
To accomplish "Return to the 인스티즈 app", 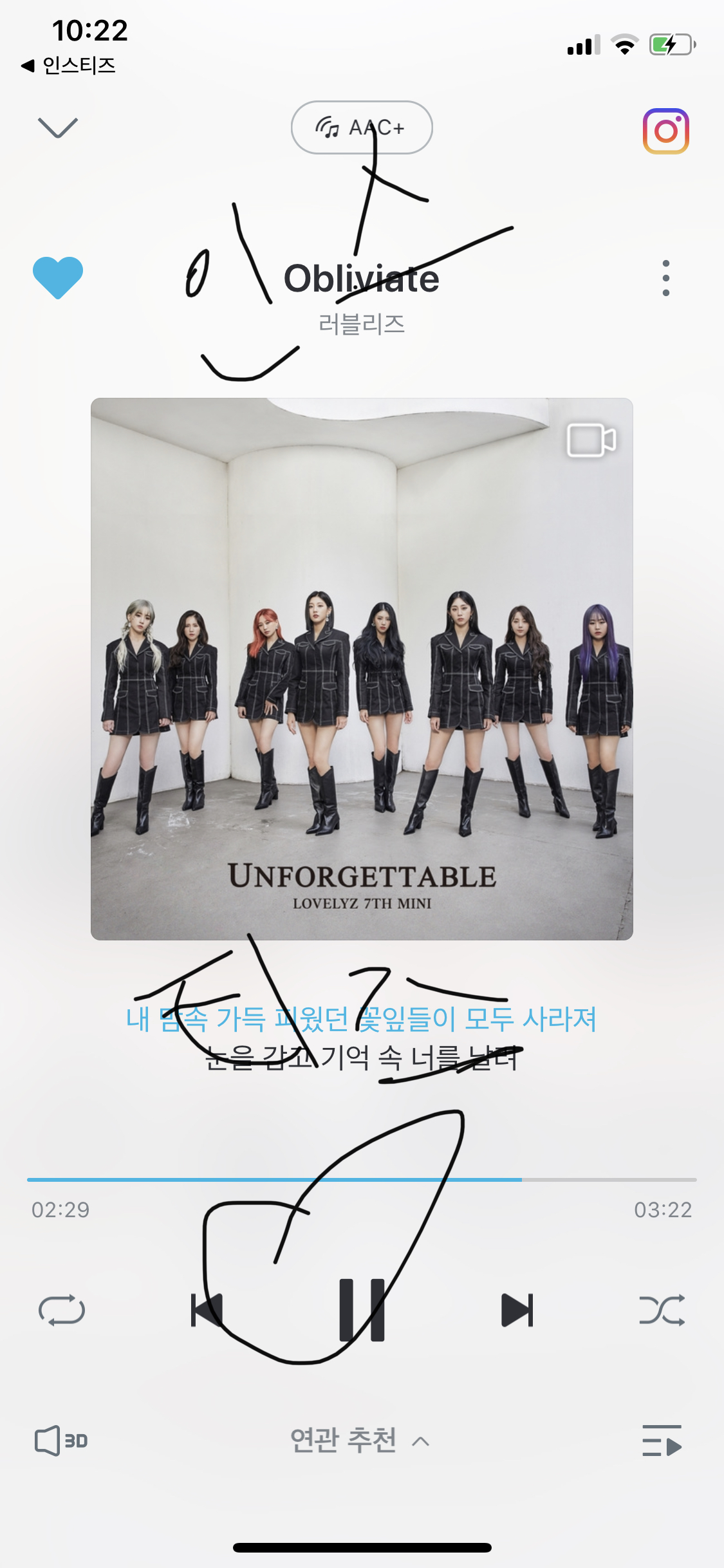I will pyautogui.click(x=68, y=65).
